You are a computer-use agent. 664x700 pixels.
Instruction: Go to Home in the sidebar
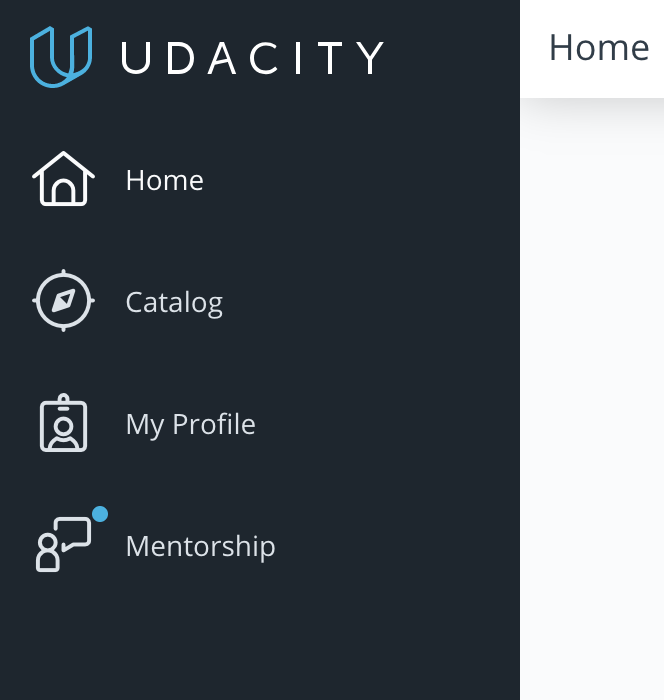(164, 180)
